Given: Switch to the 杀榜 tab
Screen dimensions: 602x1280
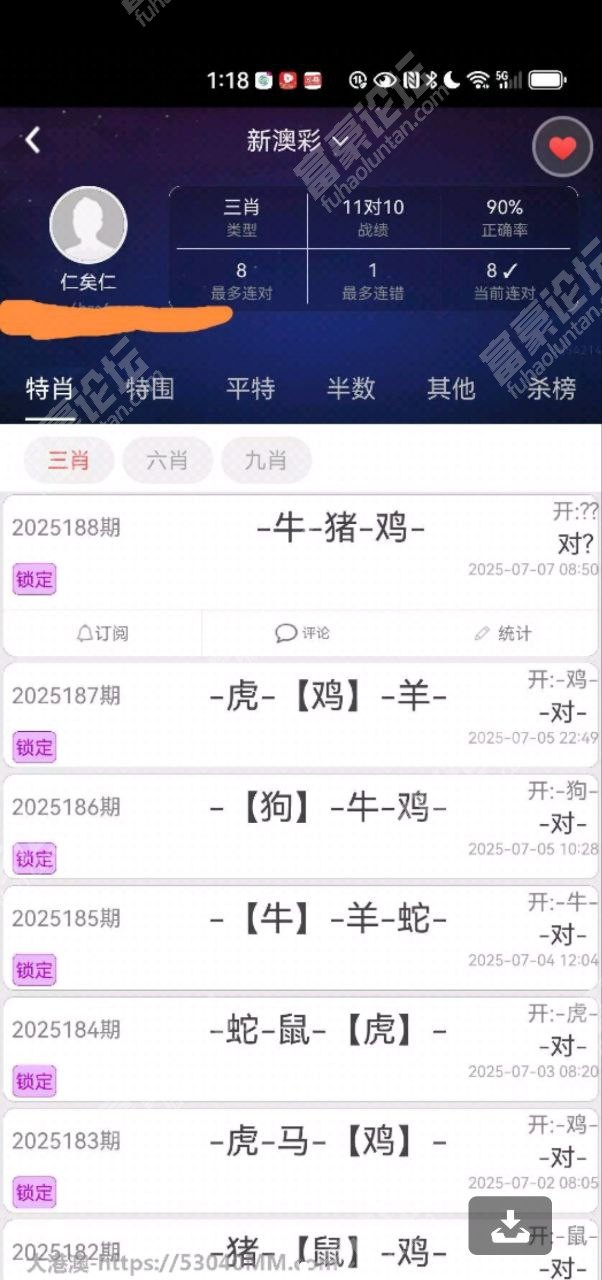Looking at the screenshot, I should [x=552, y=388].
